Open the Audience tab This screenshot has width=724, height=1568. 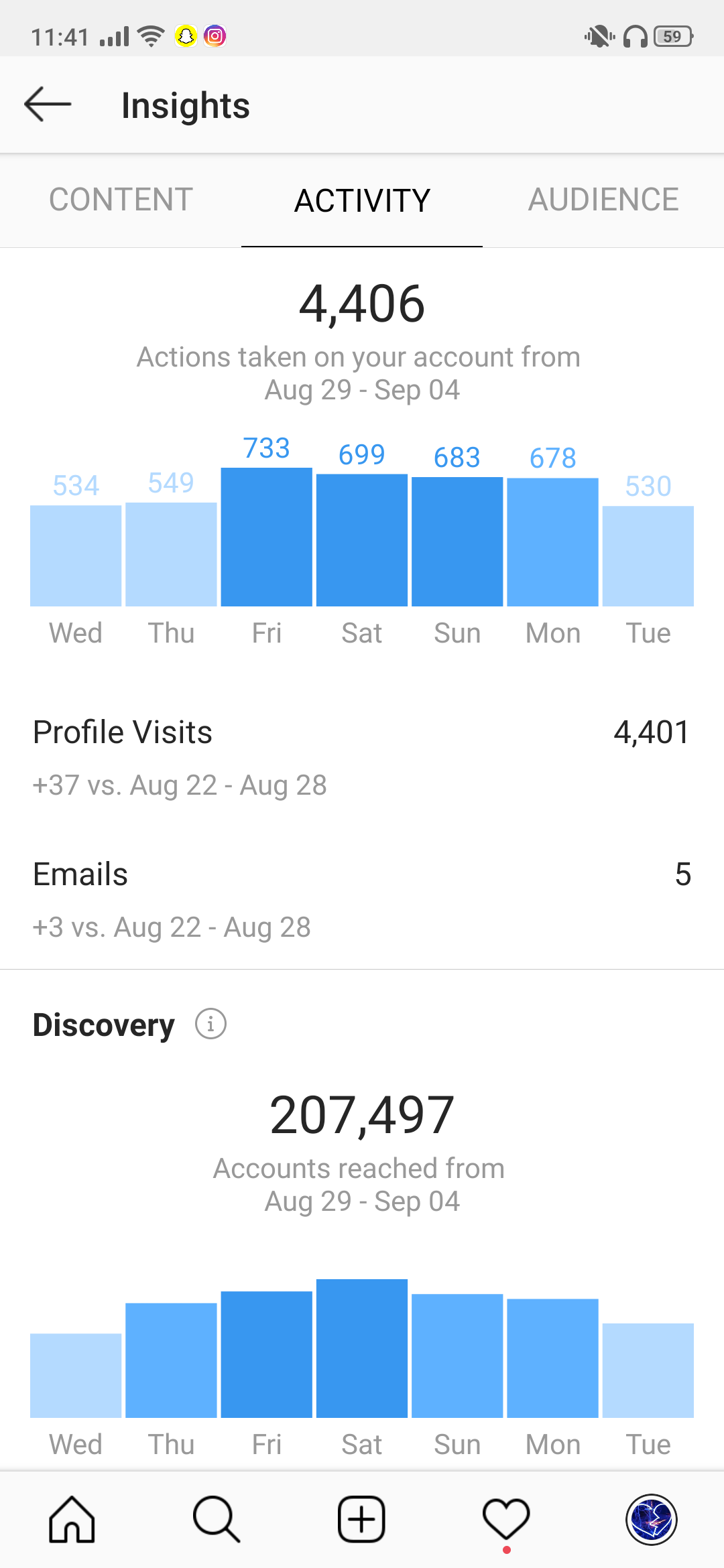click(x=603, y=200)
